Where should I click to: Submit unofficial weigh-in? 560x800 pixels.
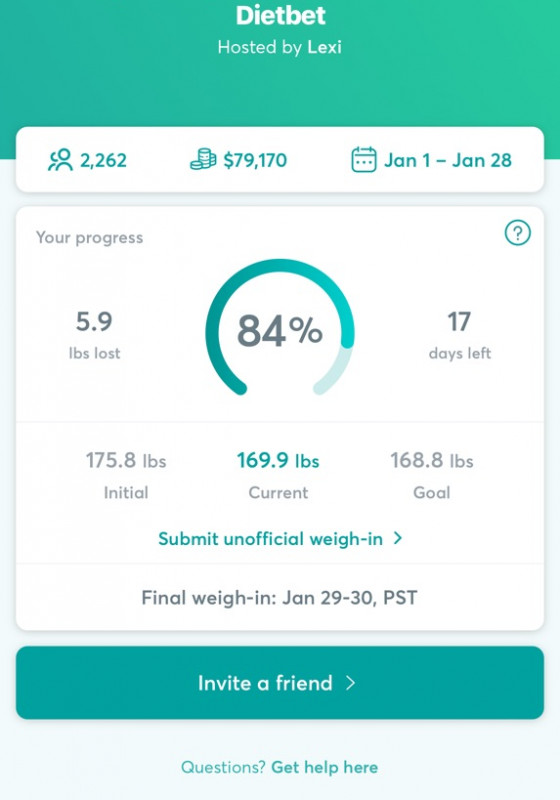[280, 539]
